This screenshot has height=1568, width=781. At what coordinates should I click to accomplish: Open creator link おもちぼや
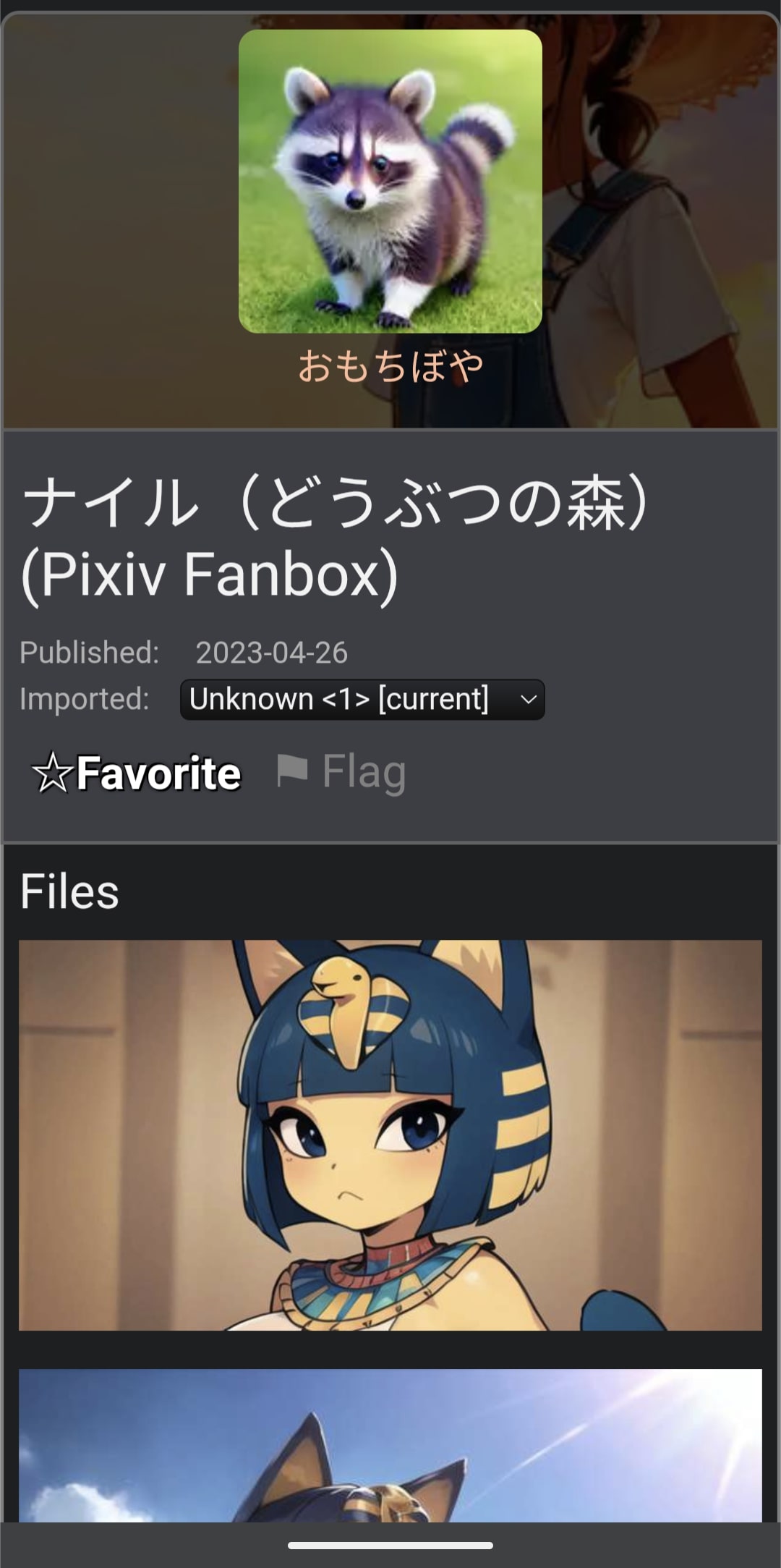390,366
